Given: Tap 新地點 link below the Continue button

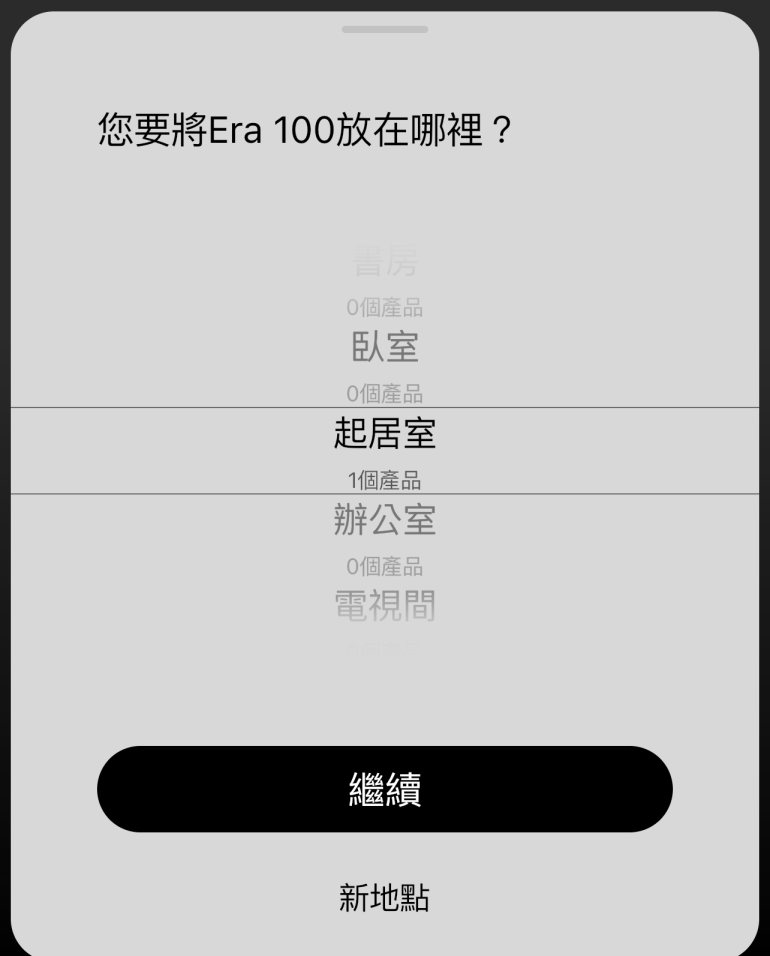Looking at the screenshot, I should (385, 899).
